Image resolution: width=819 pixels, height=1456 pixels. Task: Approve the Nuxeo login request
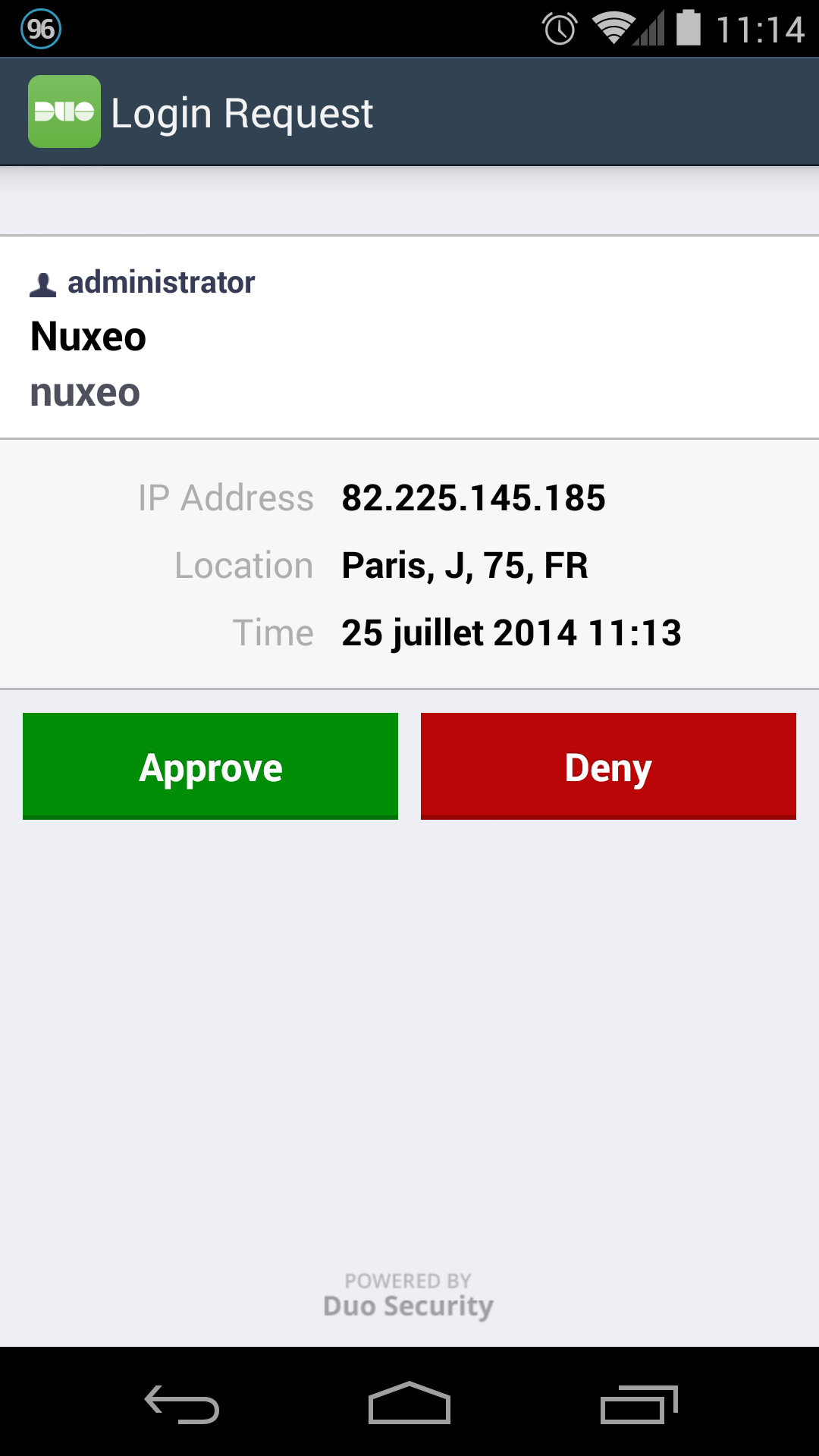click(210, 766)
